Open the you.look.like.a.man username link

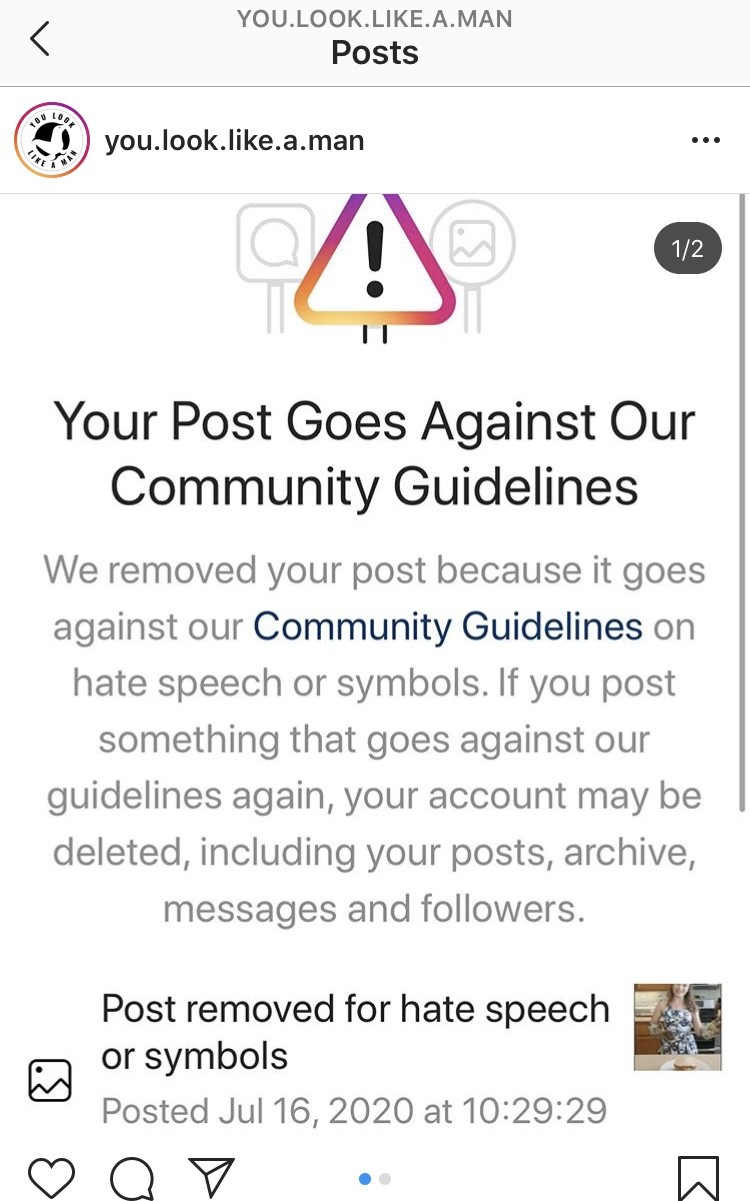pos(234,141)
